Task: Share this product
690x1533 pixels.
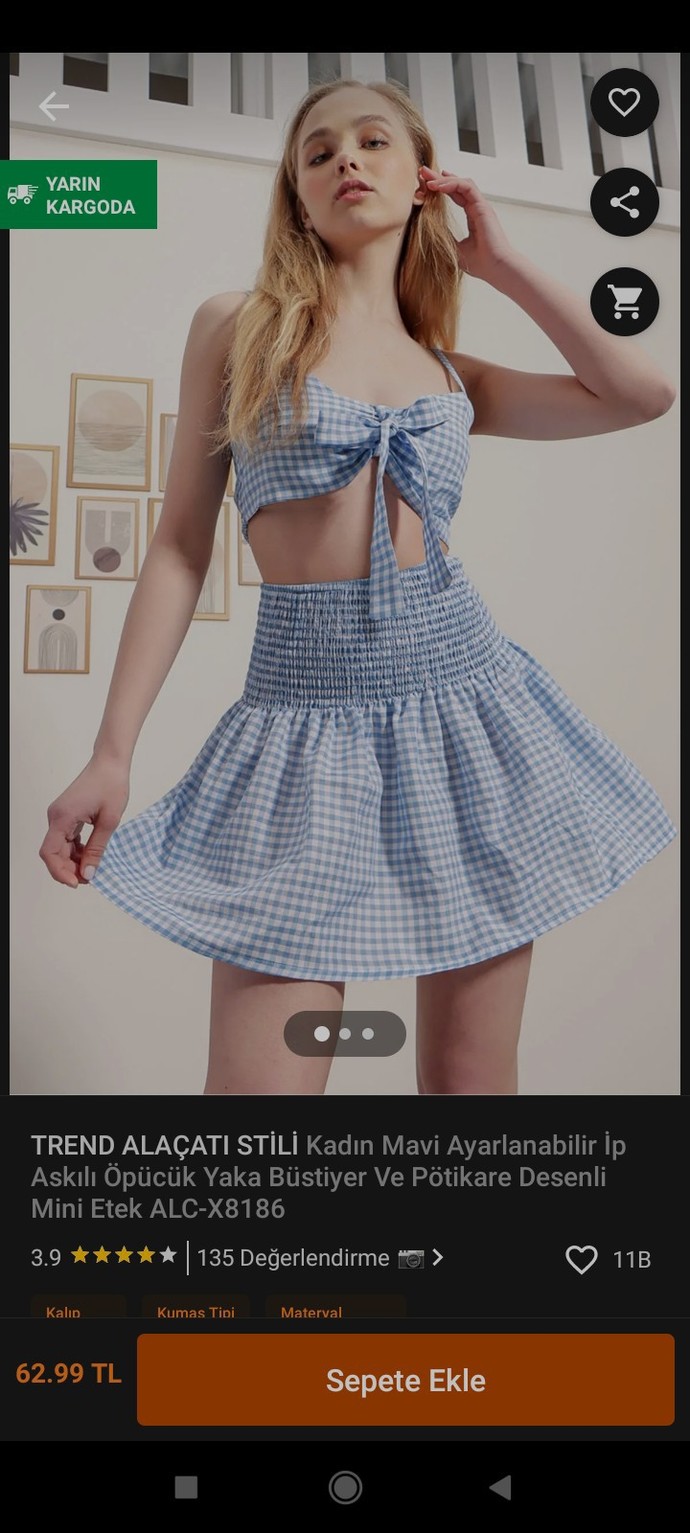Action: pyautogui.click(x=624, y=202)
